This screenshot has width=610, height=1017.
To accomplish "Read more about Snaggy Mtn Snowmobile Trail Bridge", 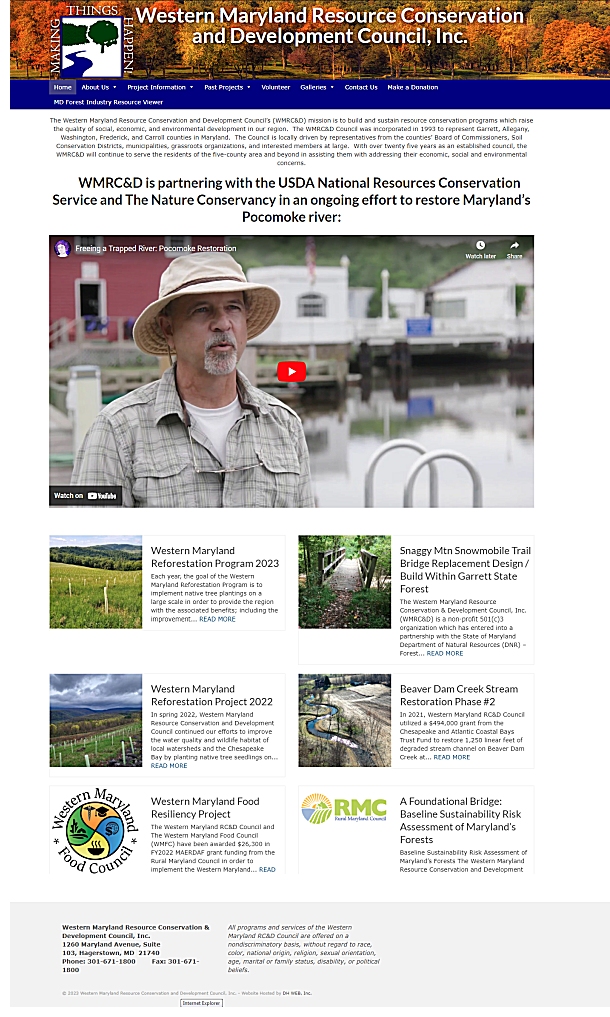I will coord(445,653).
